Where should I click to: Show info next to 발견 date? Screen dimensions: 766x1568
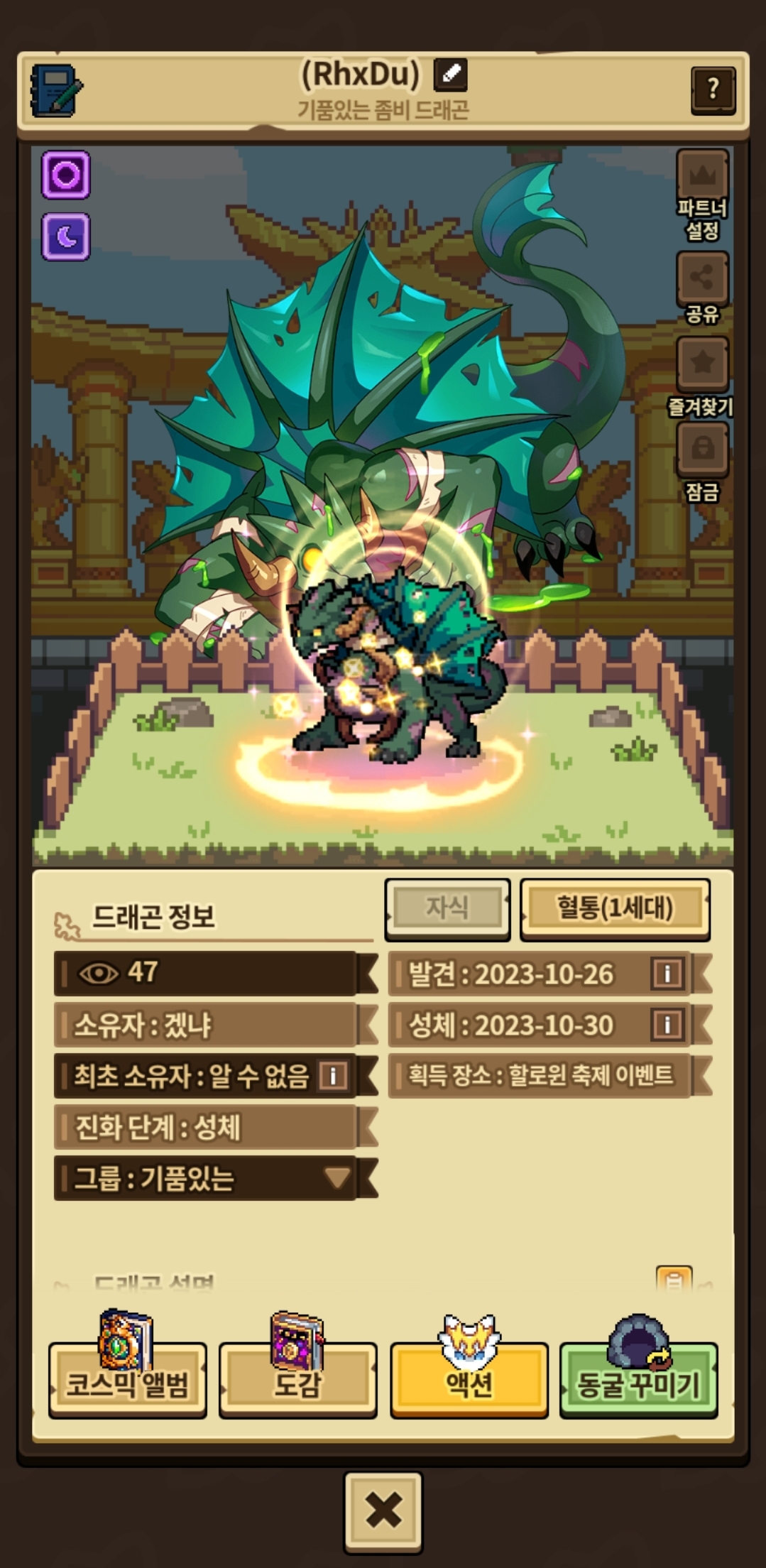click(x=667, y=973)
